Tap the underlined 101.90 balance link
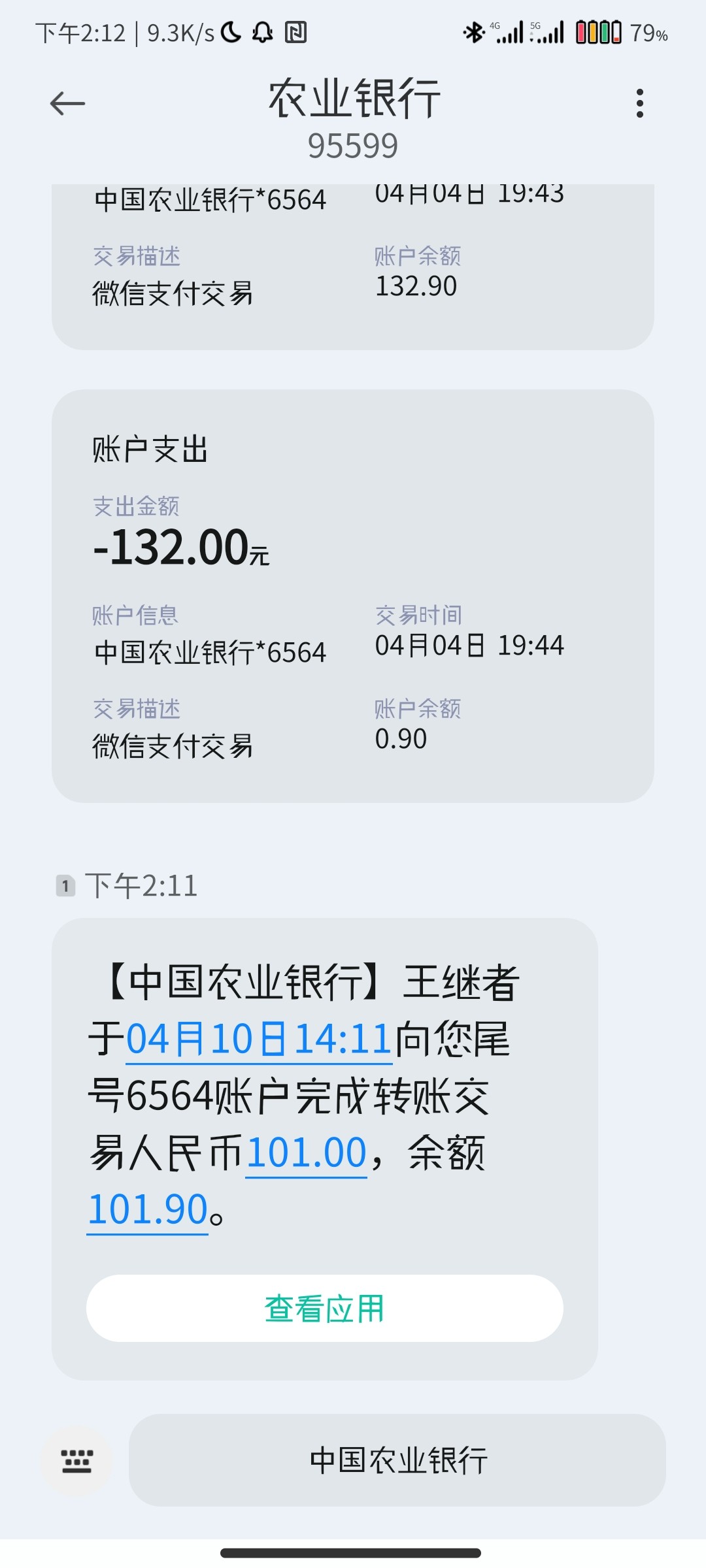This screenshot has height=1568, width=706. pyautogui.click(x=148, y=1209)
